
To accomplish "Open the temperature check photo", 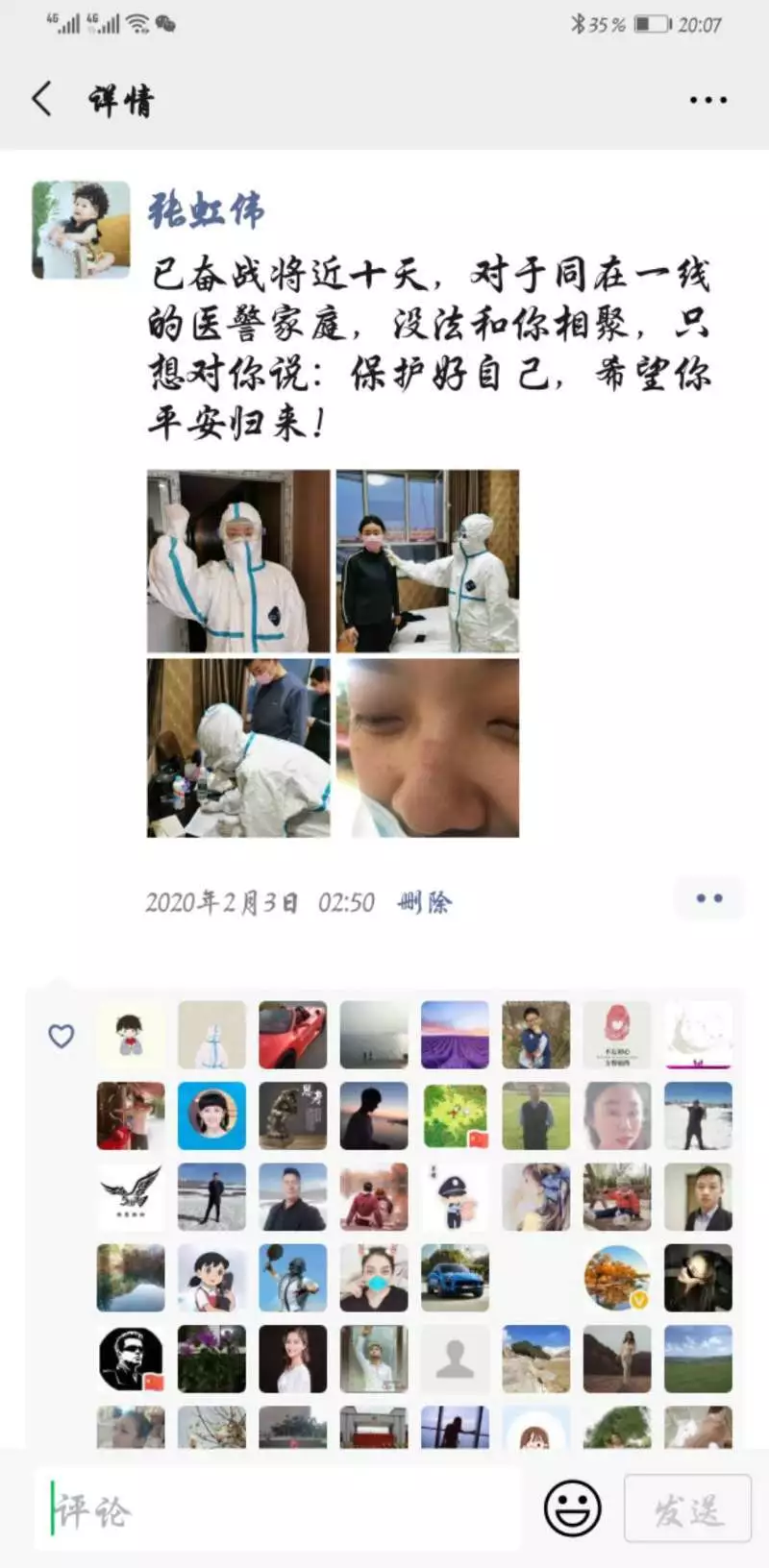I will [428, 561].
